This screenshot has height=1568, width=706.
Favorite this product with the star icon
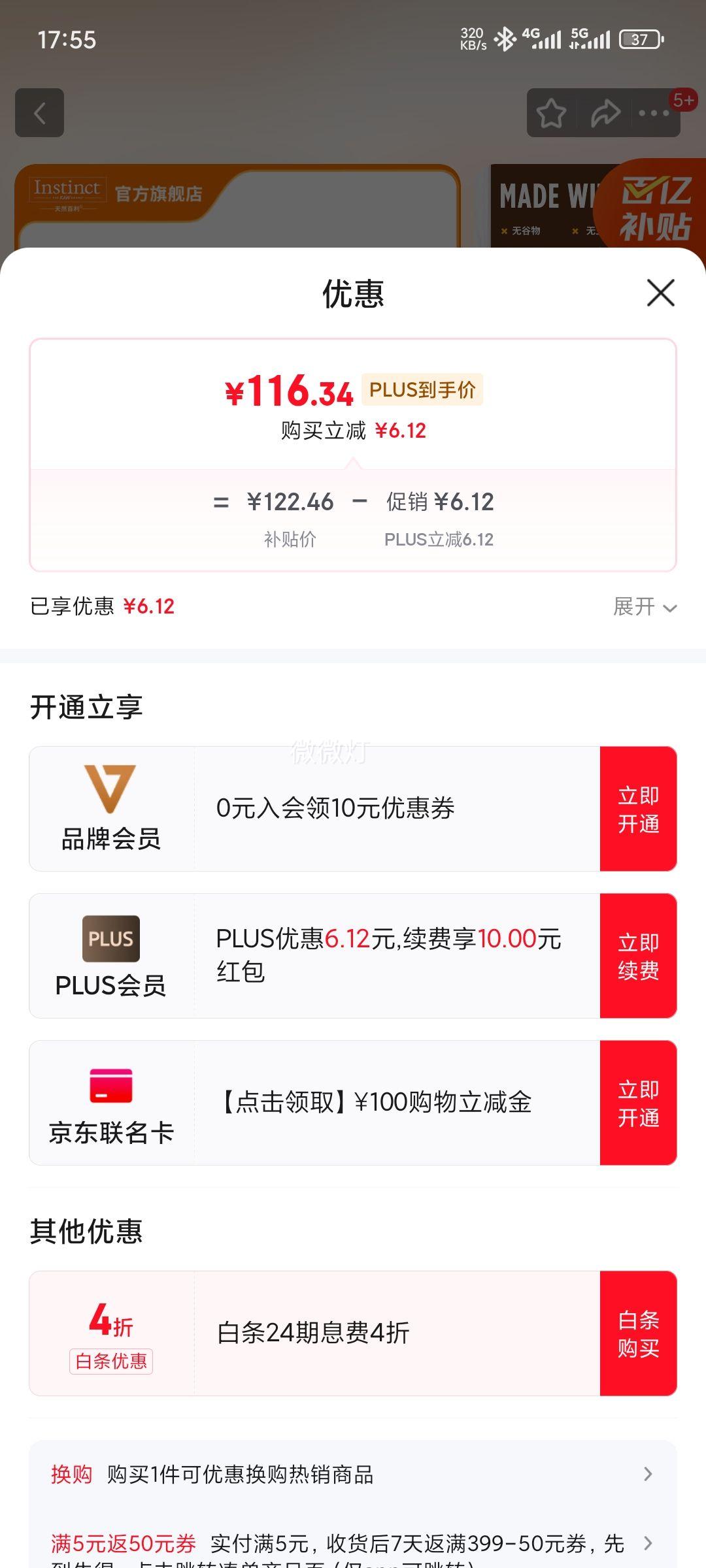click(551, 113)
